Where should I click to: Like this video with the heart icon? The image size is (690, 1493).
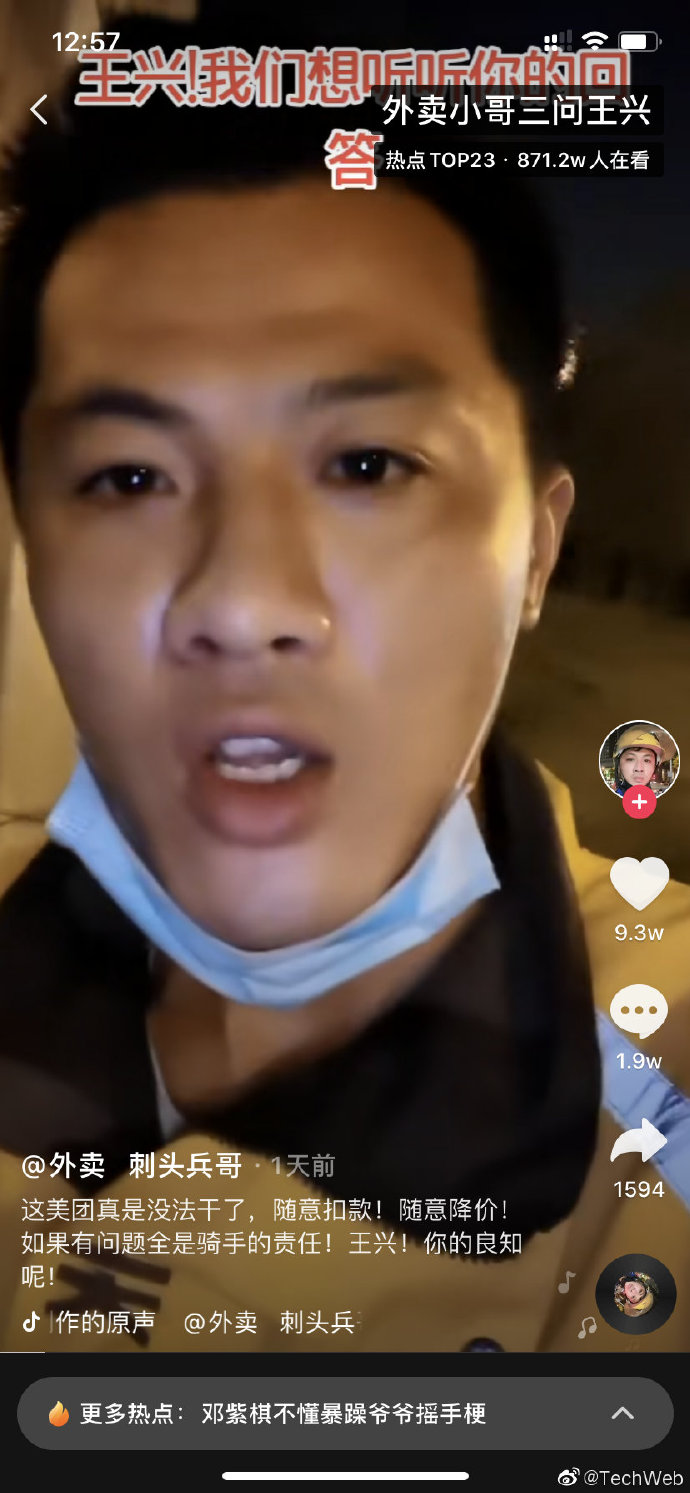click(639, 884)
